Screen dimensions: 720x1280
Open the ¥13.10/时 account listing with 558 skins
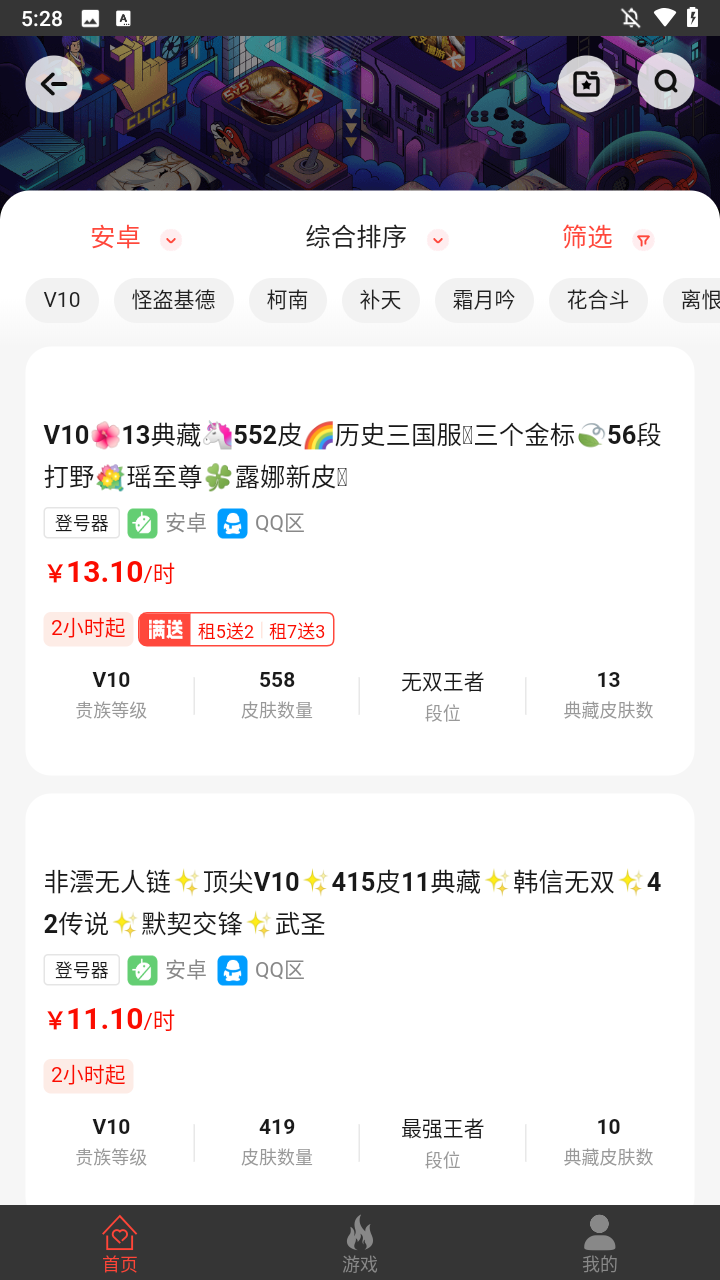(x=360, y=560)
